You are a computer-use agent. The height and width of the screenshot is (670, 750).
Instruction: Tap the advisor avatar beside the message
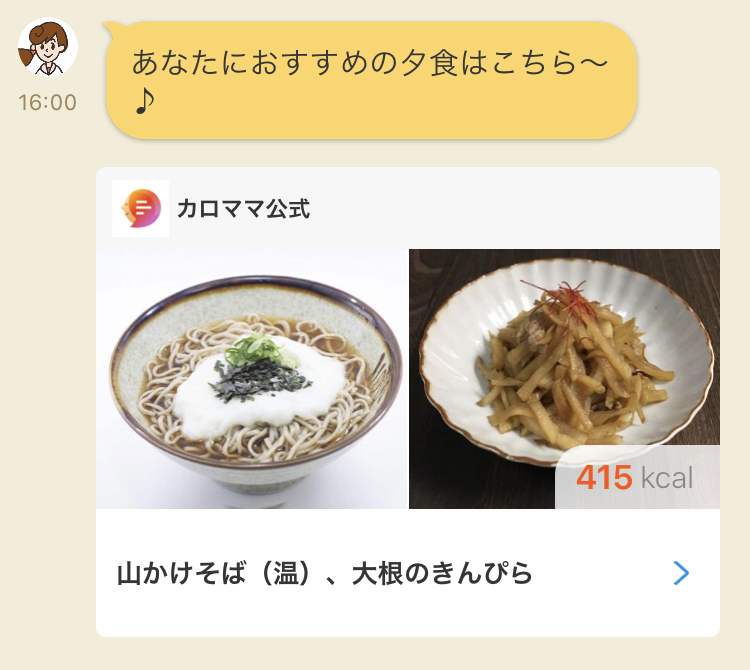tap(47, 48)
